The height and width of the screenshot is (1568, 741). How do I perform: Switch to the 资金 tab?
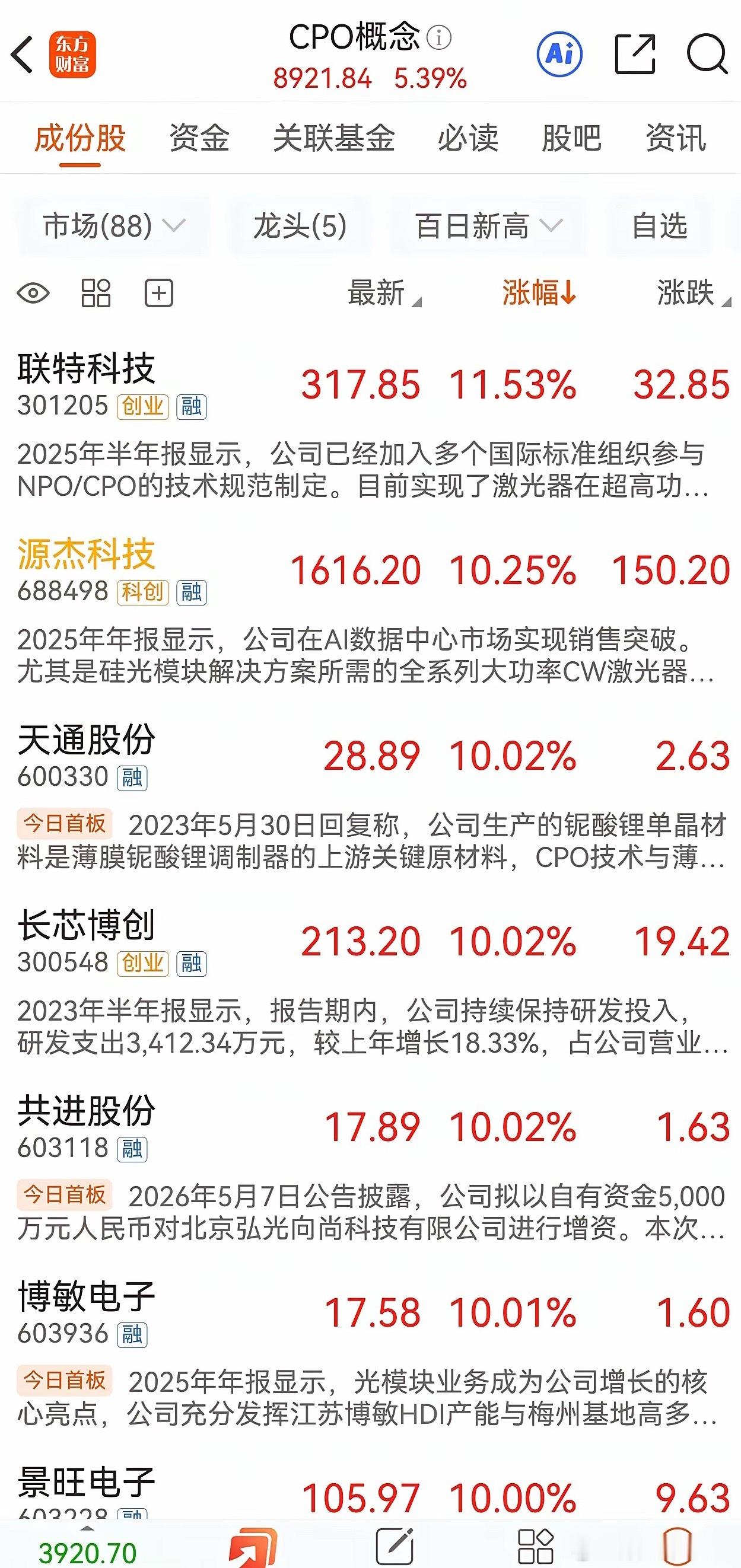pyautogui.click(x=199, y=138)
